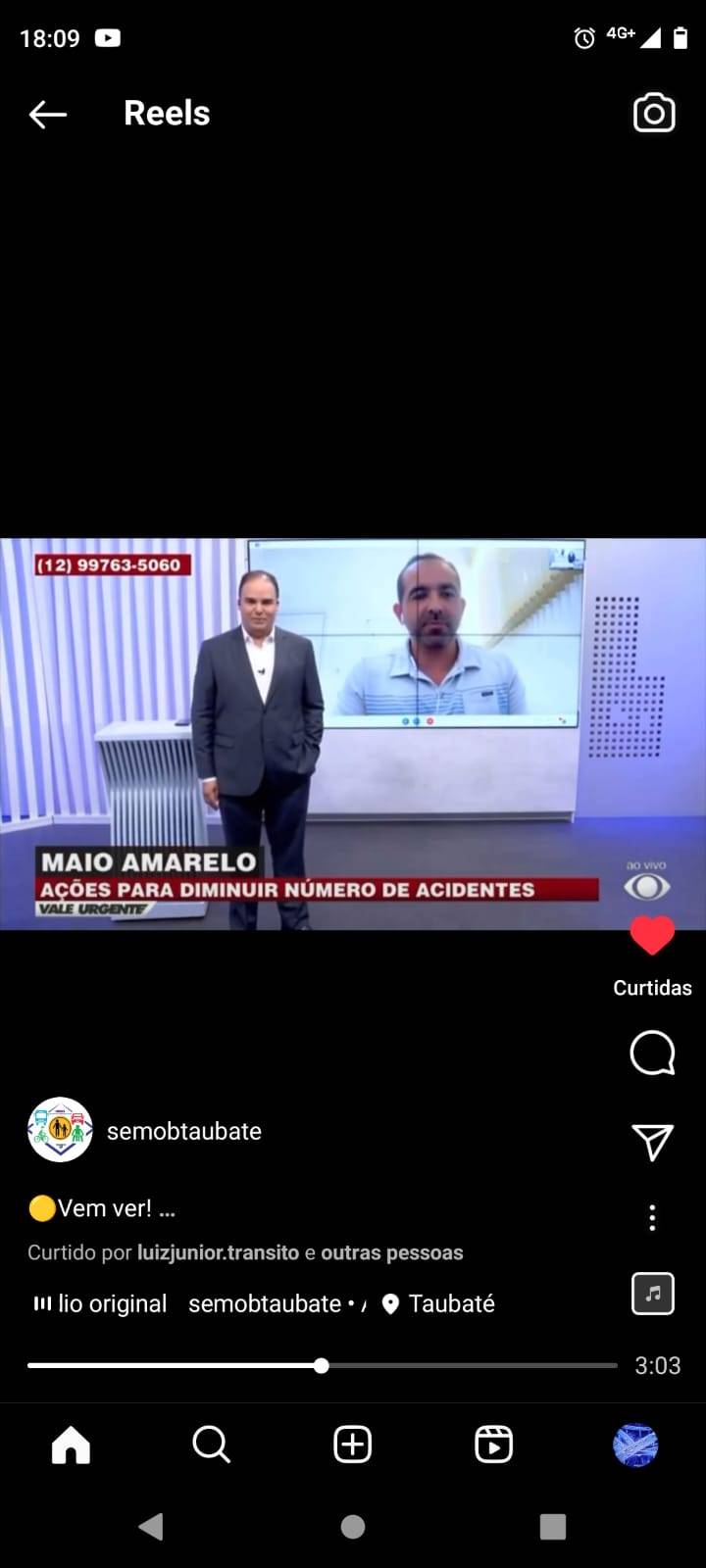
Task: Open the original audio label
Action: pos(101,1304)
